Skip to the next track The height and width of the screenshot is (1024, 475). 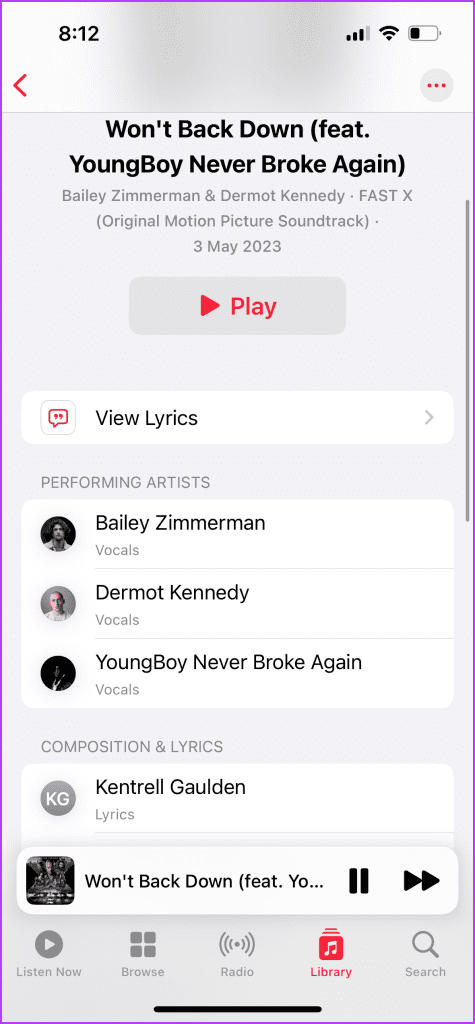pyautogui.click(x=421, y=881)
